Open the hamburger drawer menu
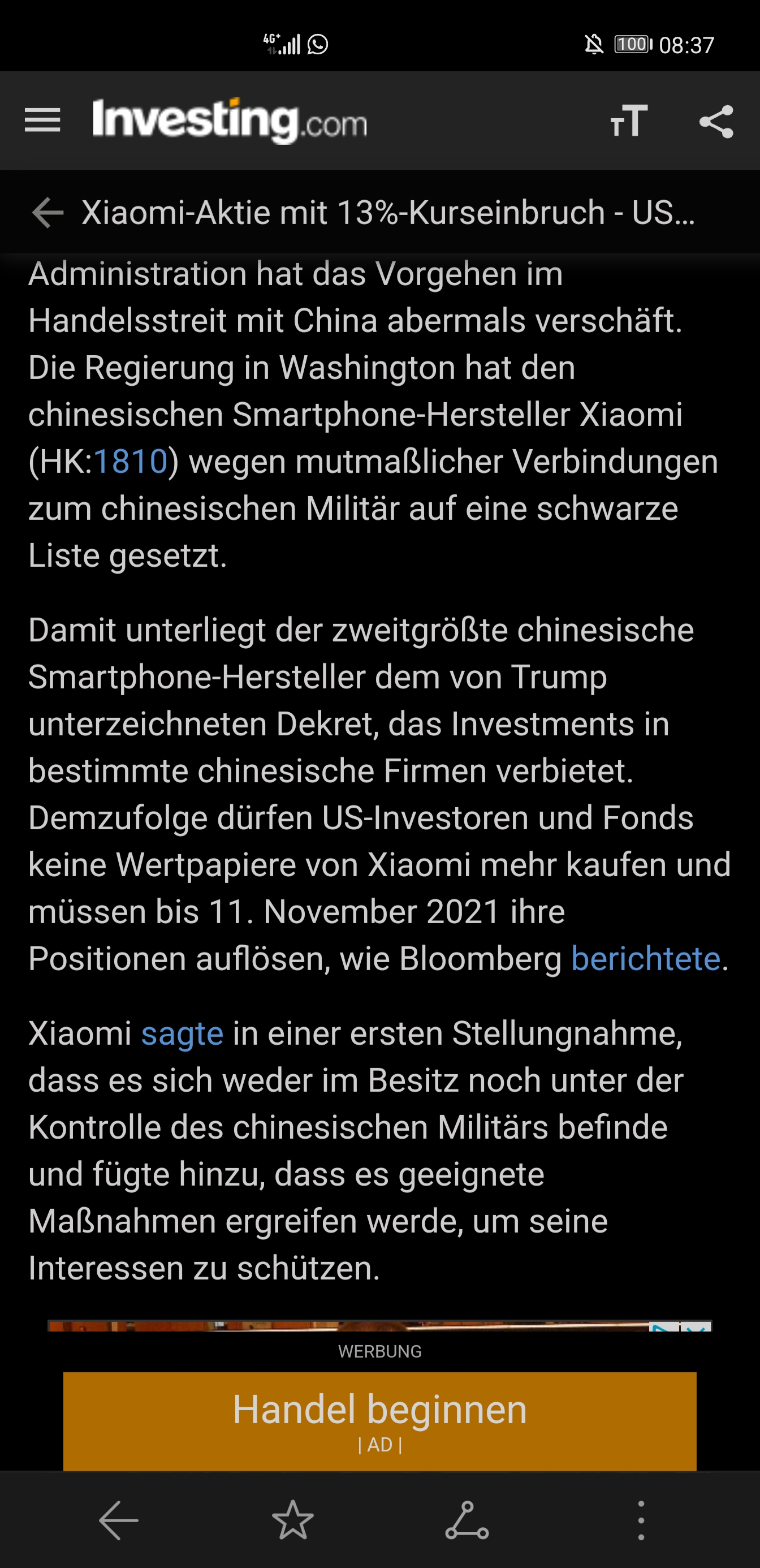 (42, 120)
